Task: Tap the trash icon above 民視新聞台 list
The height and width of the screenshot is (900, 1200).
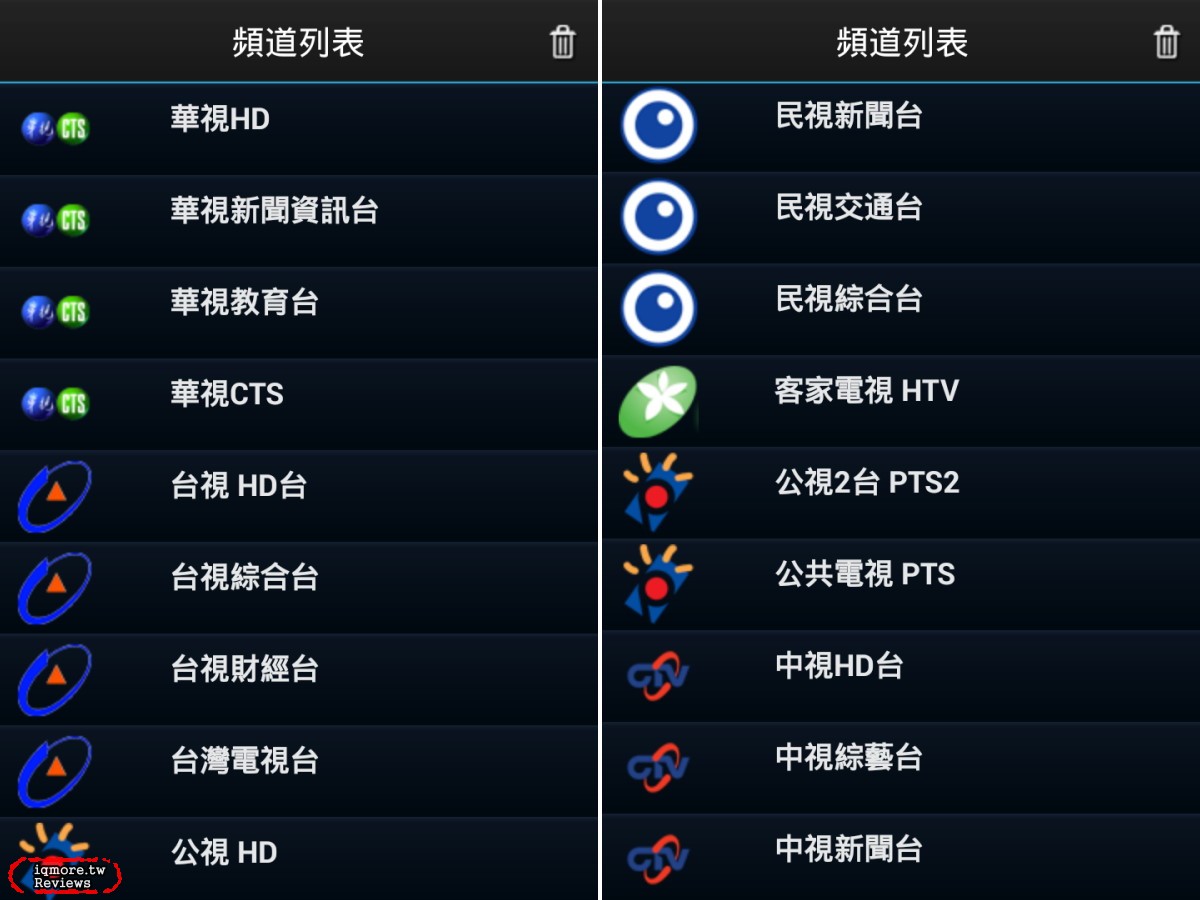Action: 1166,43
